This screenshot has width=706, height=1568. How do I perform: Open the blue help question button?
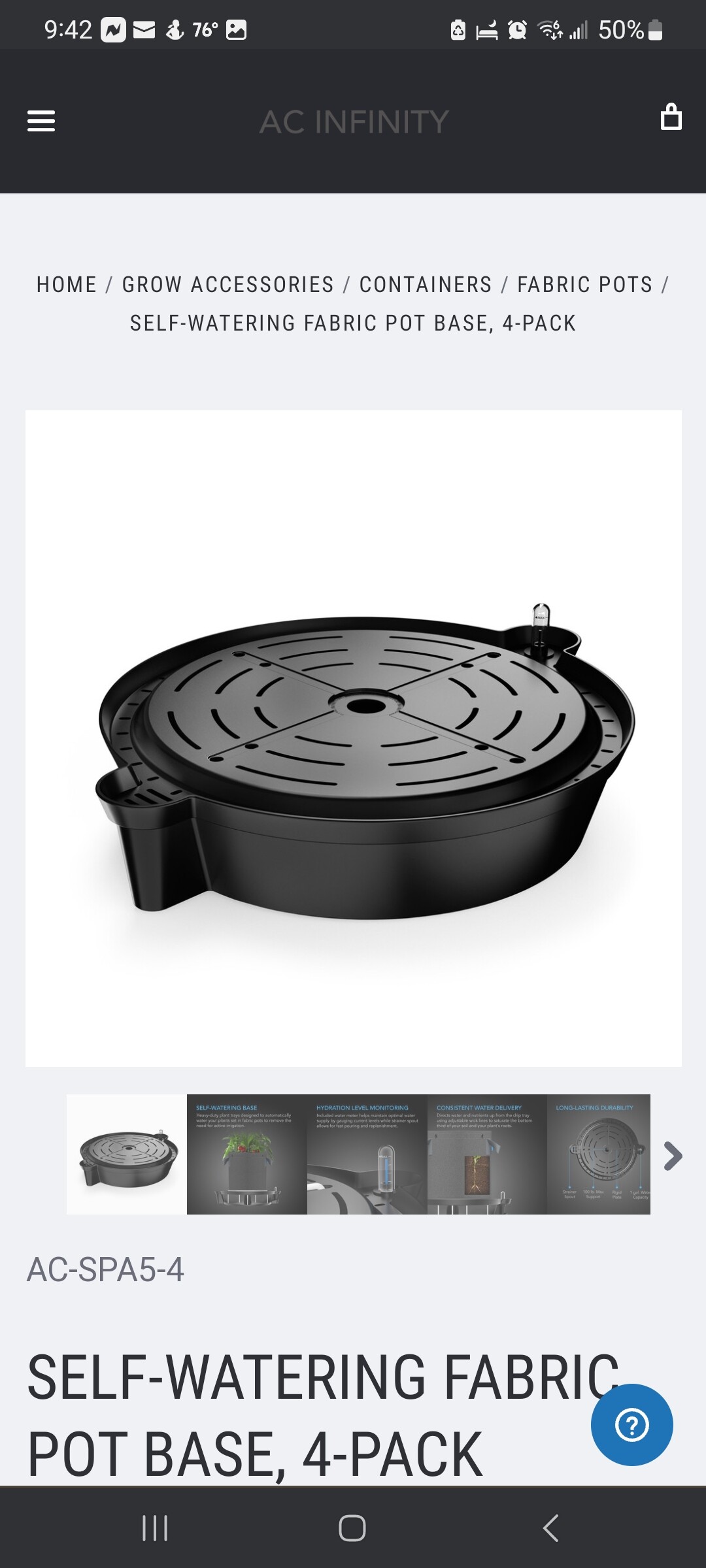click(632, 1425)
